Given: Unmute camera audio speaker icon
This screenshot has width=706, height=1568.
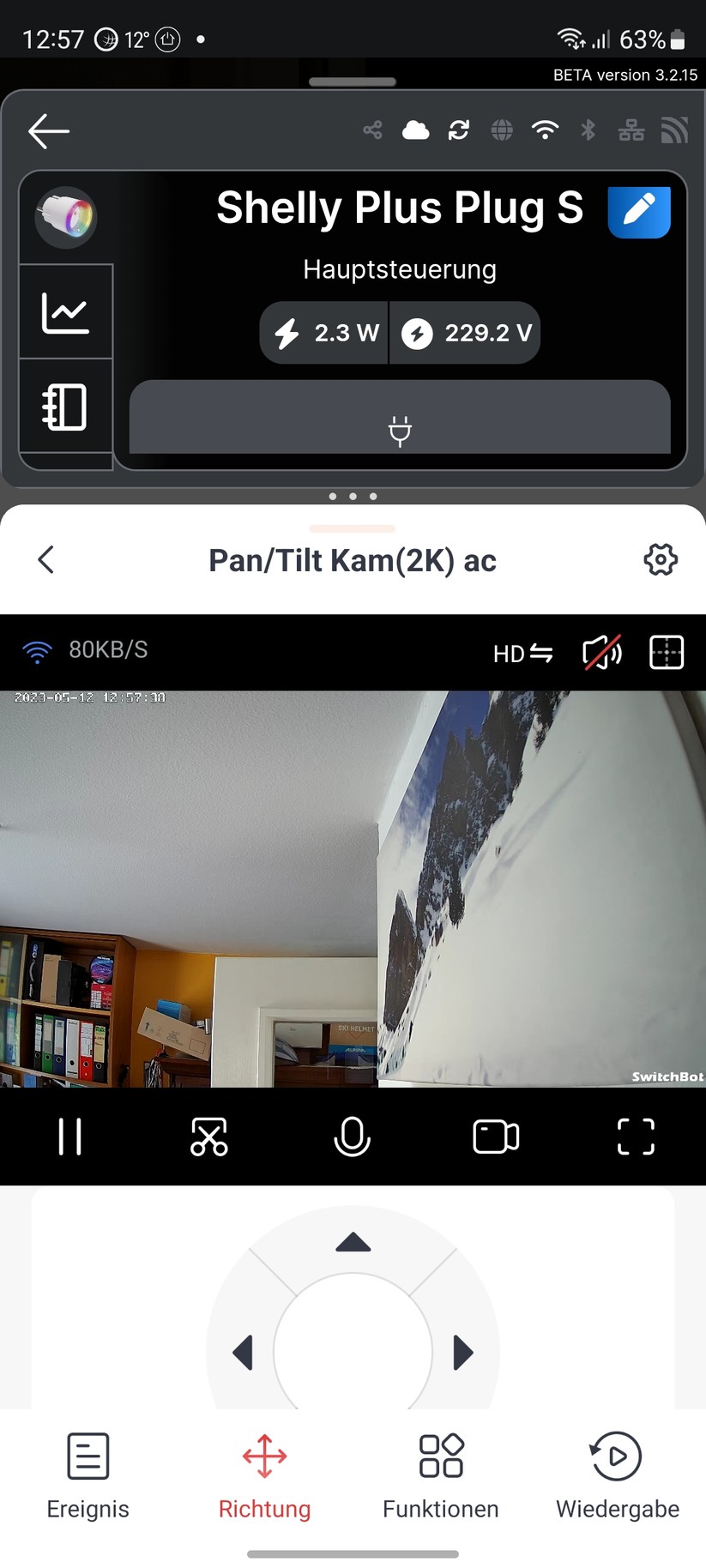Looking at the screenshot, I should (x=601, y=653).
